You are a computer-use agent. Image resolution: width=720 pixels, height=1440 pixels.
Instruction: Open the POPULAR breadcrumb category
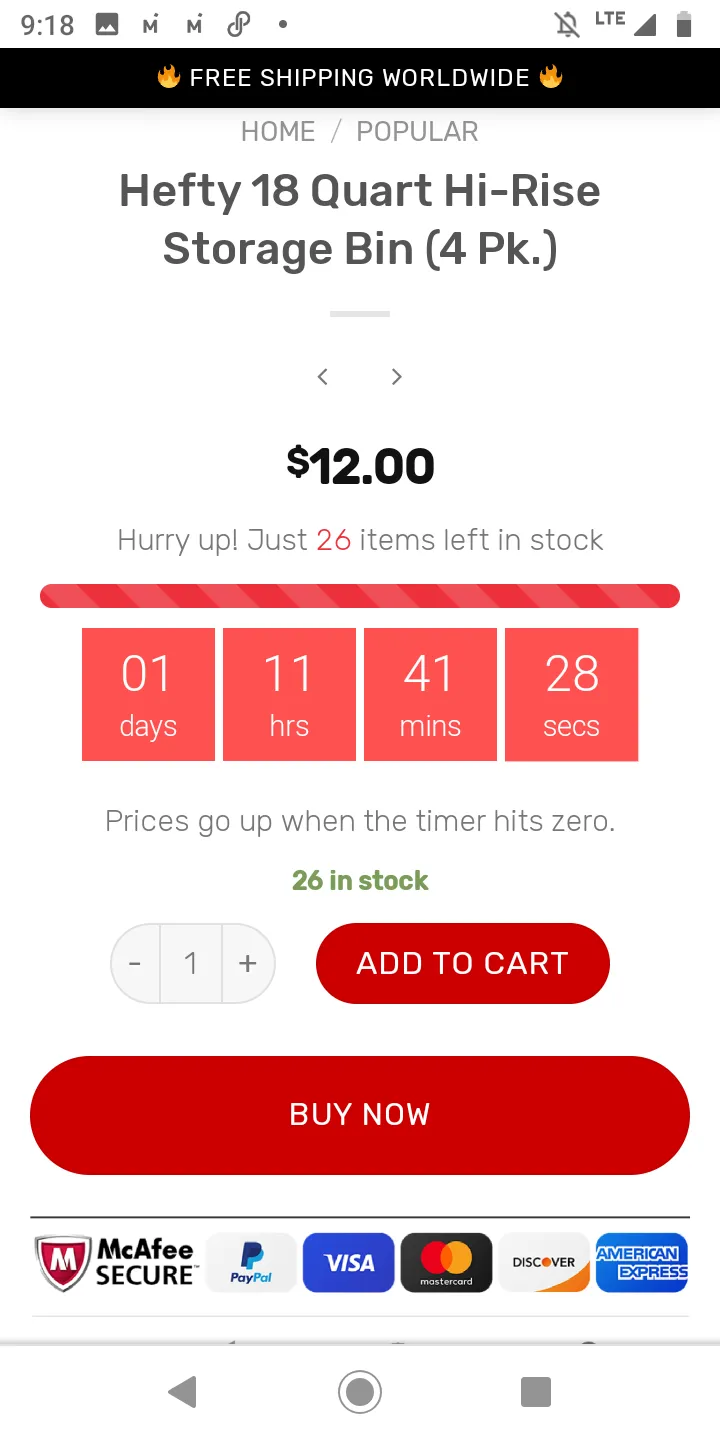tap(417, 131)
